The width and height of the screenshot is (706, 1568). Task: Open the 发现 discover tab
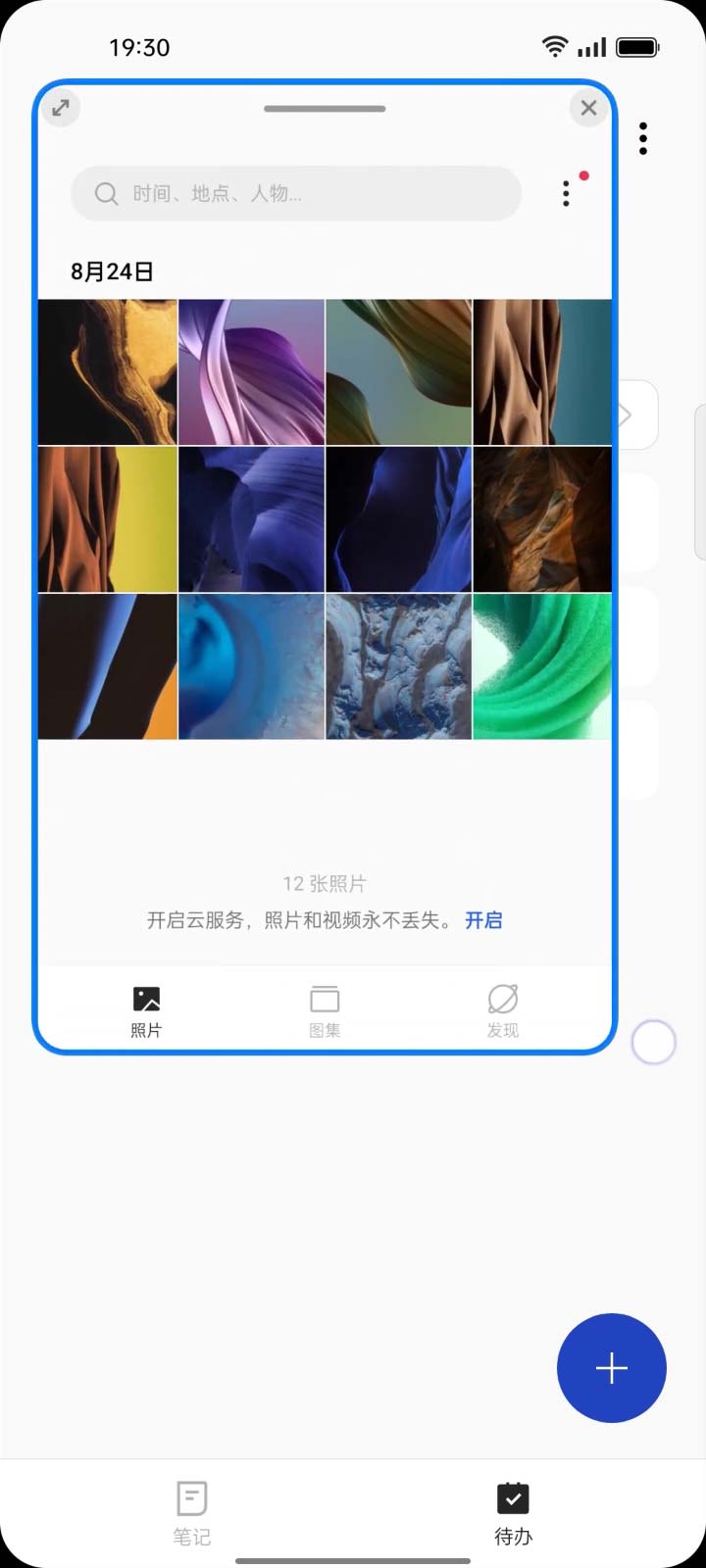(x=503, y=1011)
